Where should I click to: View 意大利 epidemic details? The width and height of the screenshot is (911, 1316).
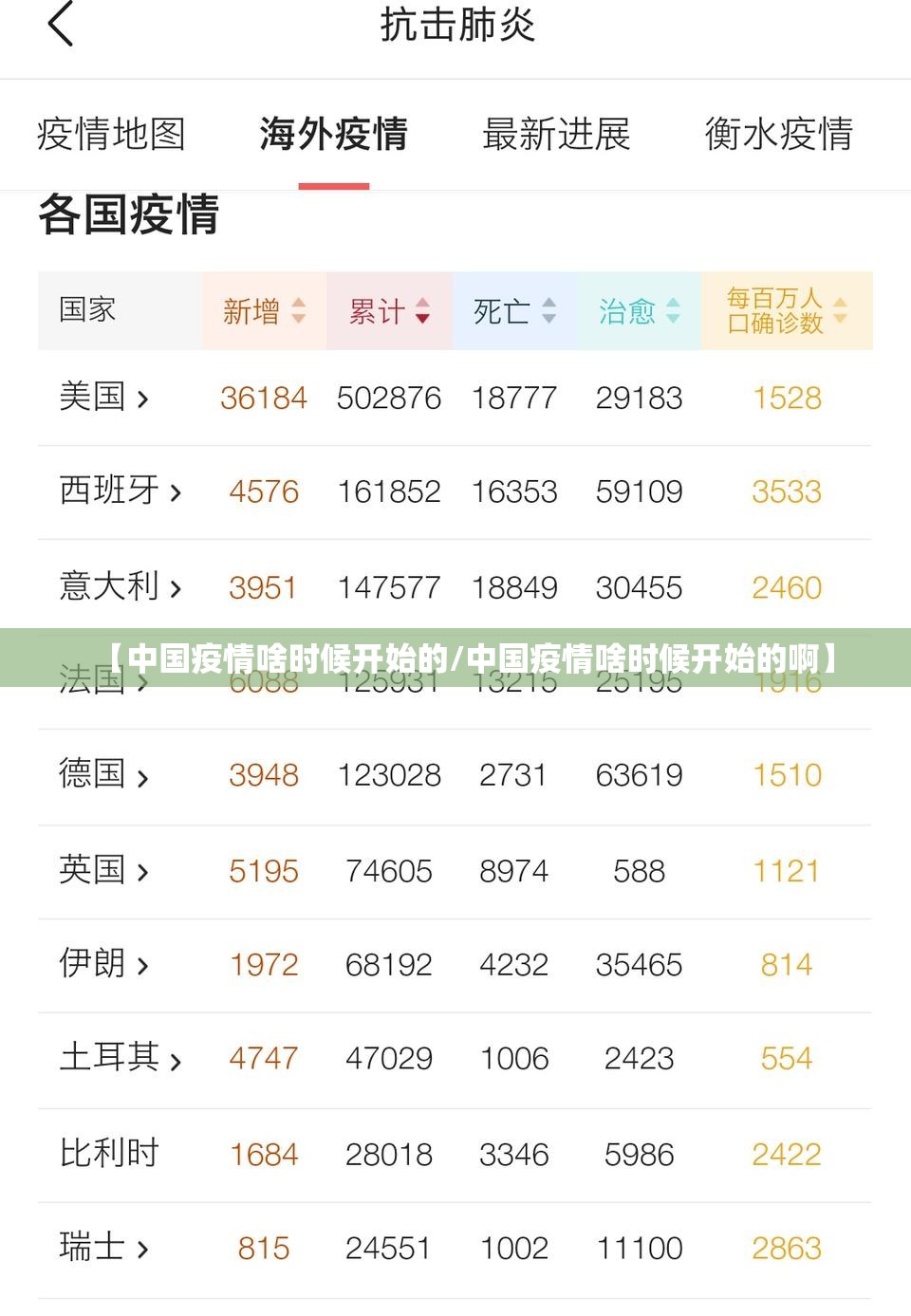point(120,587)
